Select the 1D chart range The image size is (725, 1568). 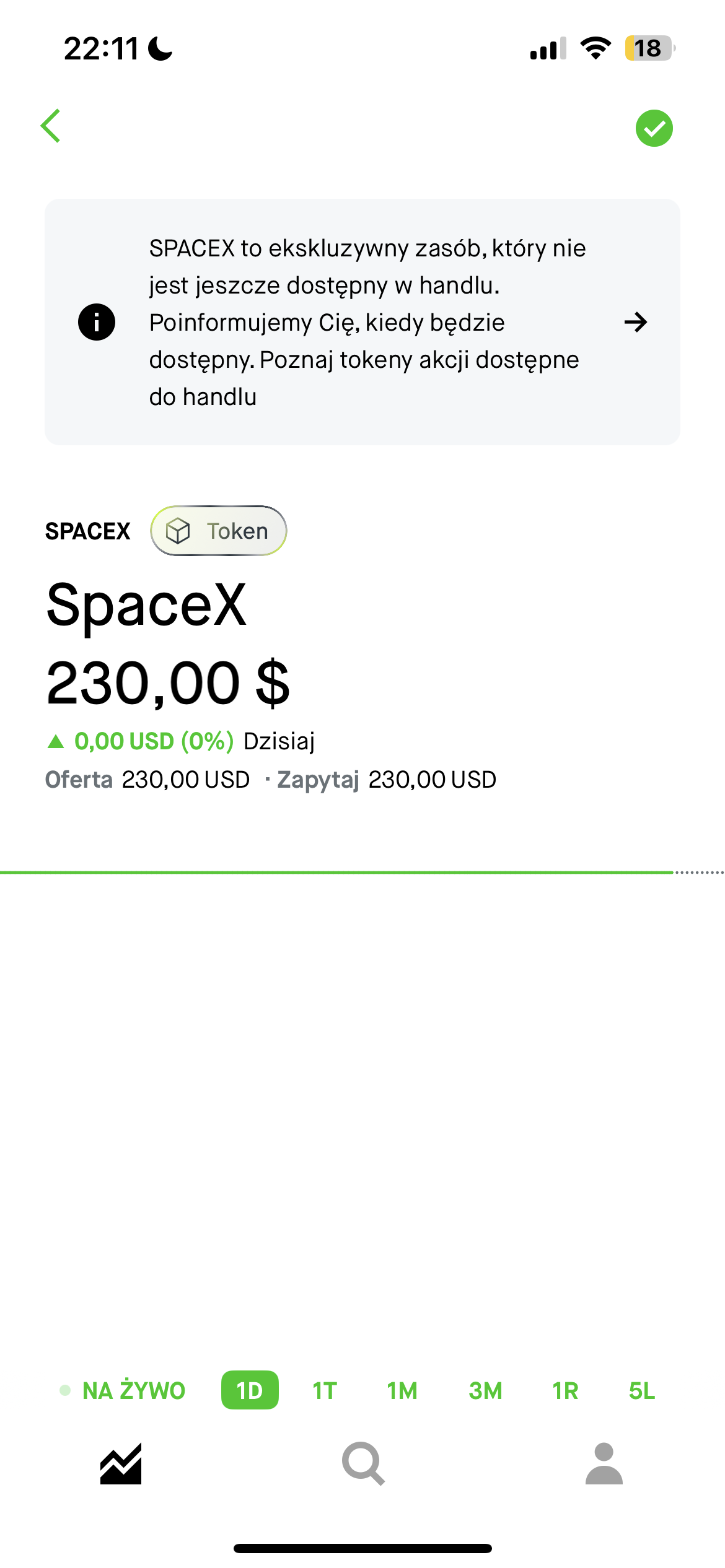250,1391
